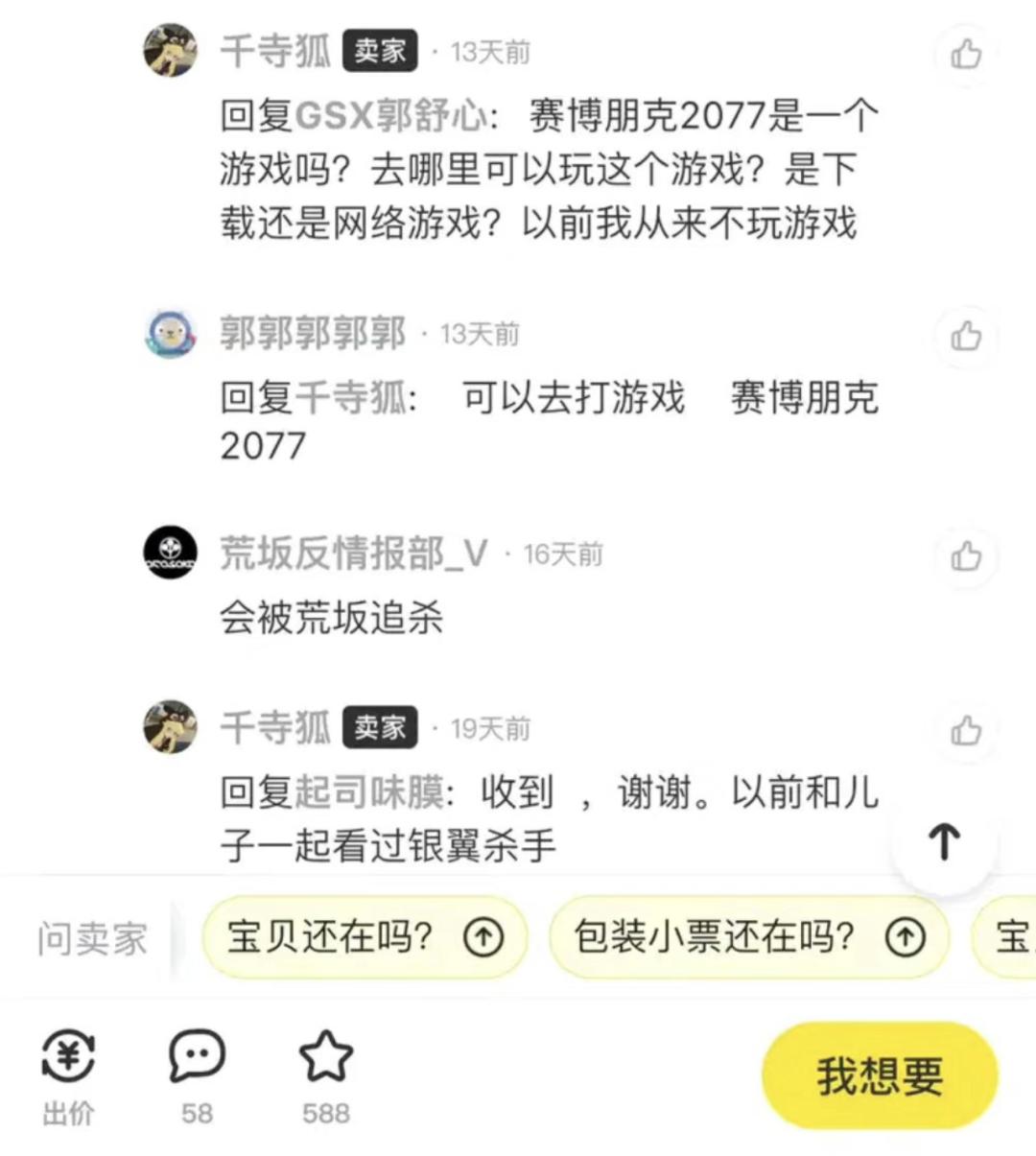
Task: Like 千寺狐's first comment with thumbs-up icon
Action: click(968, 52)
